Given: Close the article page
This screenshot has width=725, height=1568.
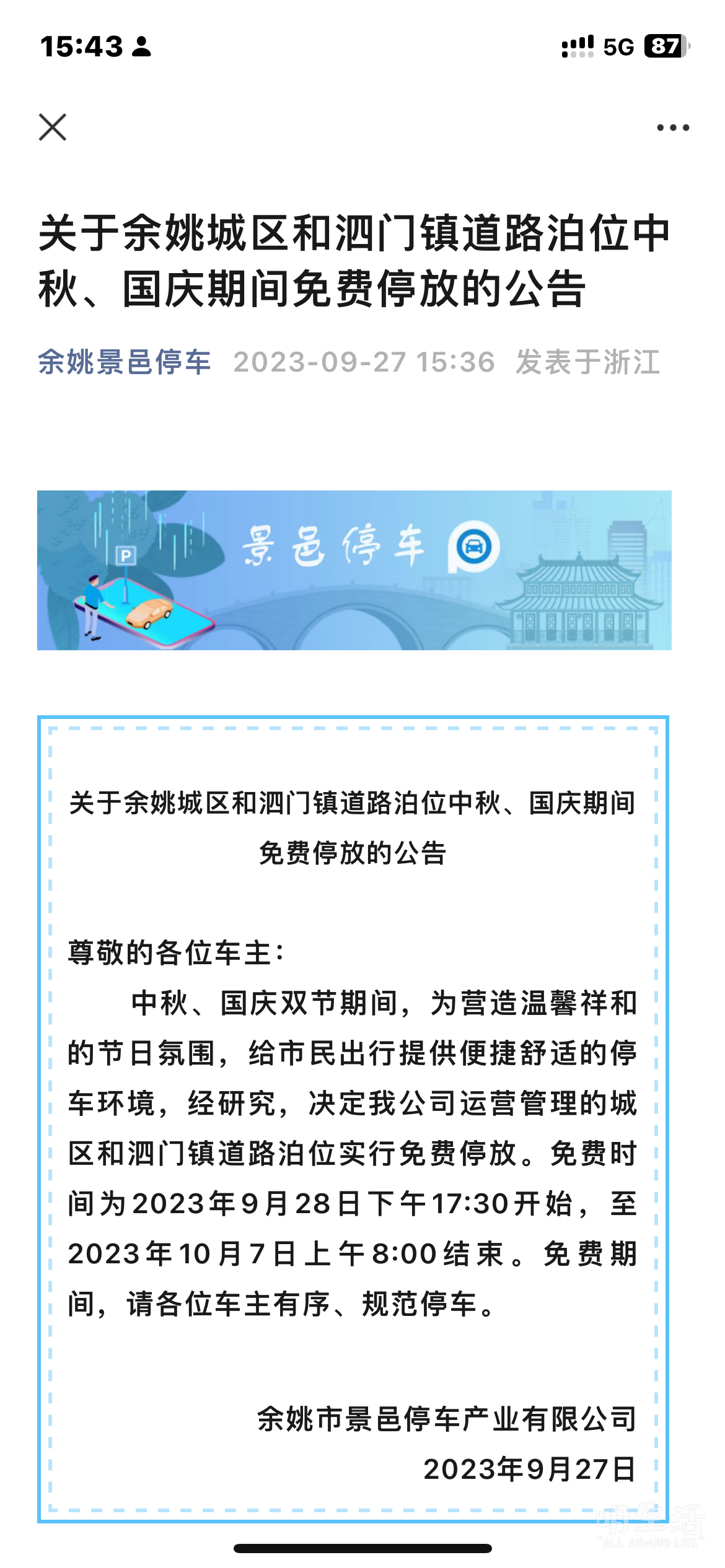Looking at the screenshot, I should tap(53, 128).
